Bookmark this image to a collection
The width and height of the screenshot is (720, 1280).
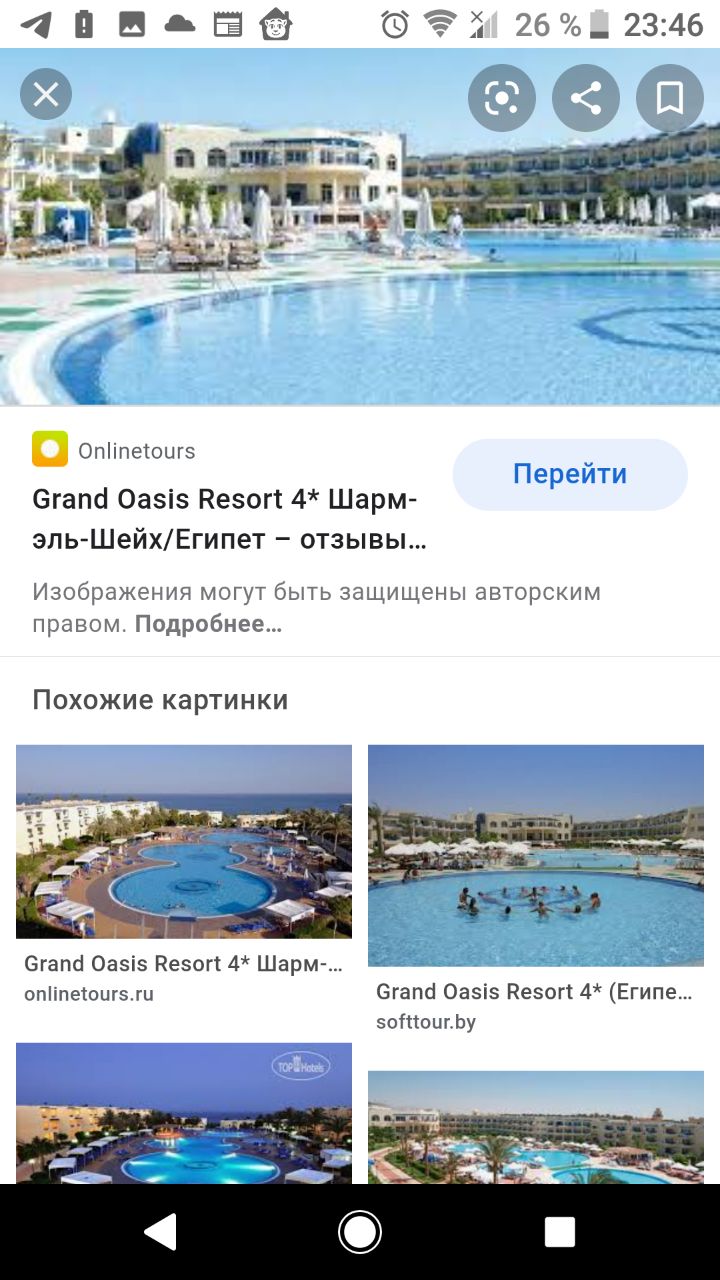[670, 97]
